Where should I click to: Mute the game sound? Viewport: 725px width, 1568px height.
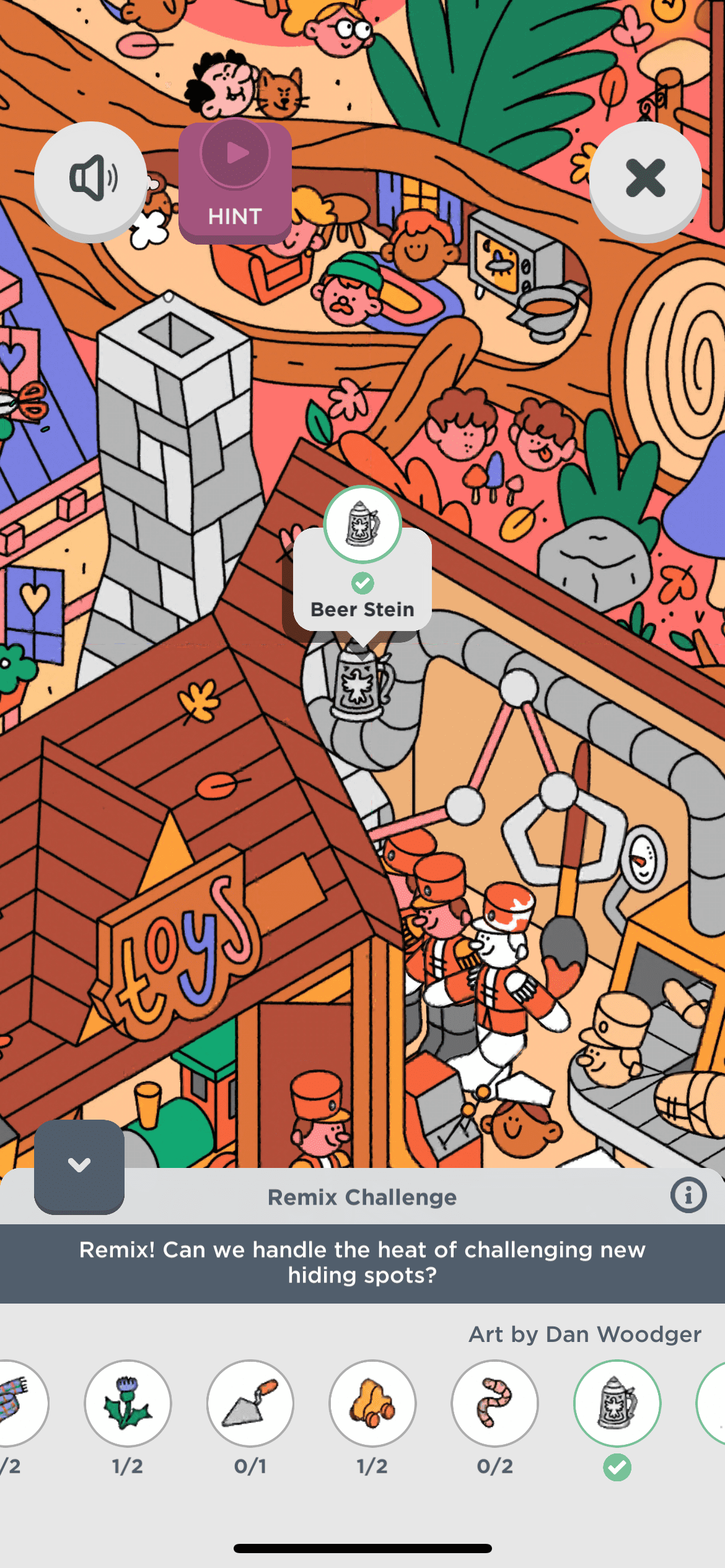pos(91,178)
